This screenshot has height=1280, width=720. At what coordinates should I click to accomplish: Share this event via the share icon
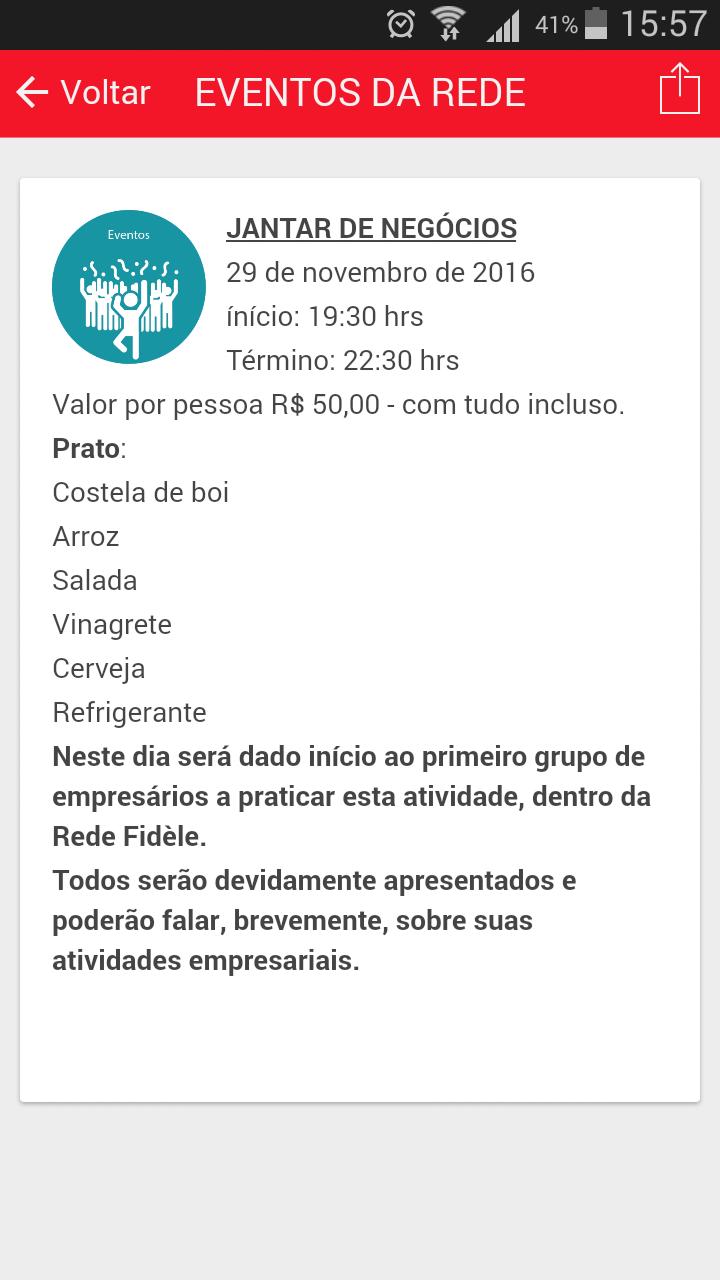pyautogui.click(x=679, y=89)
